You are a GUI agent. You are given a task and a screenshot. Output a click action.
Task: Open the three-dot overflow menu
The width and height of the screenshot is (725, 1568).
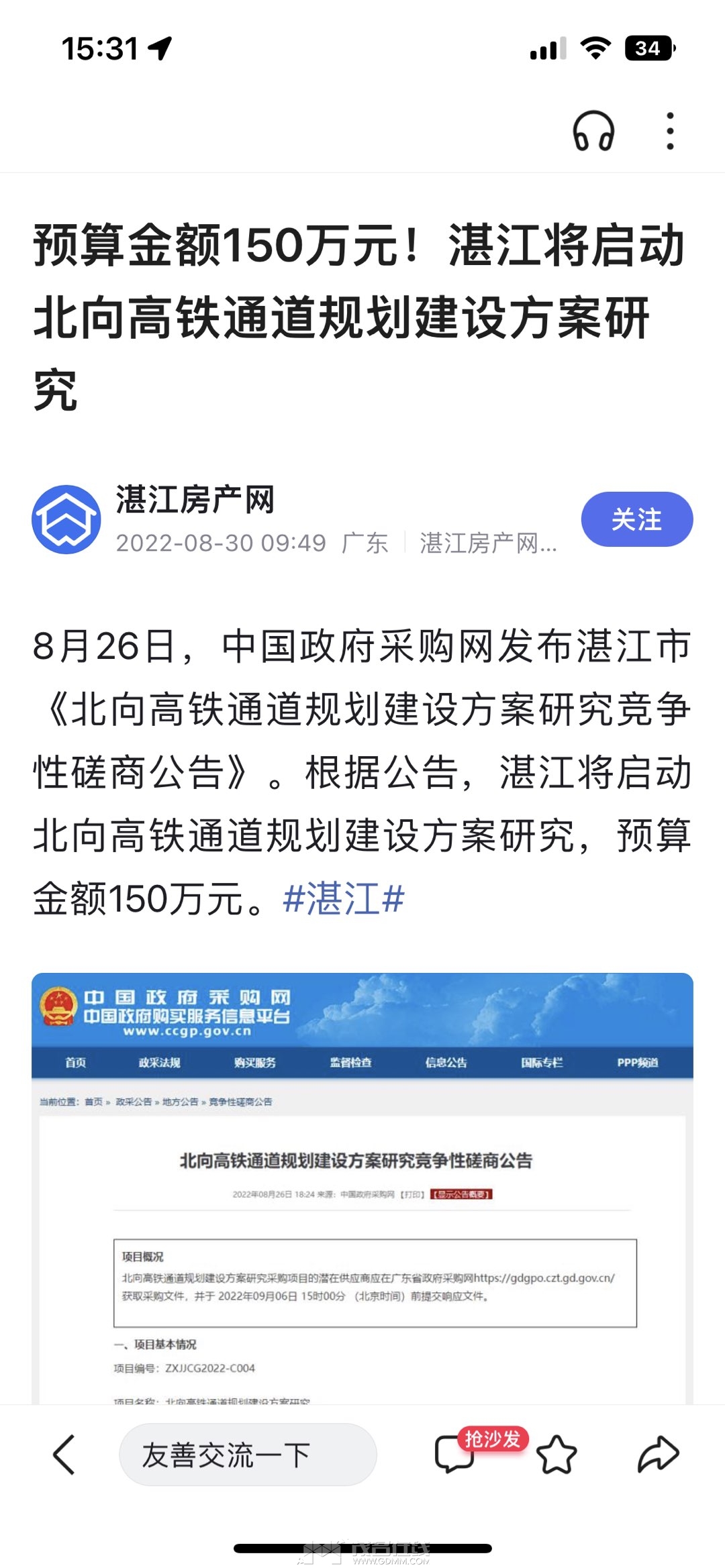[x=669, y=131]
